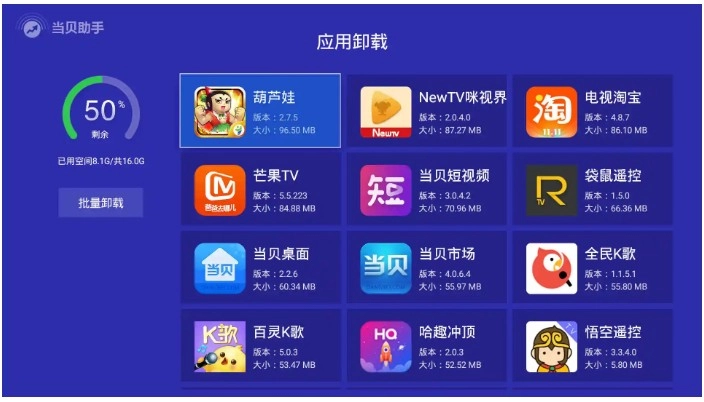Screen dimensions: 704x402
Task: Open the 当贝短视频 app entry
Action: [426, 189]
